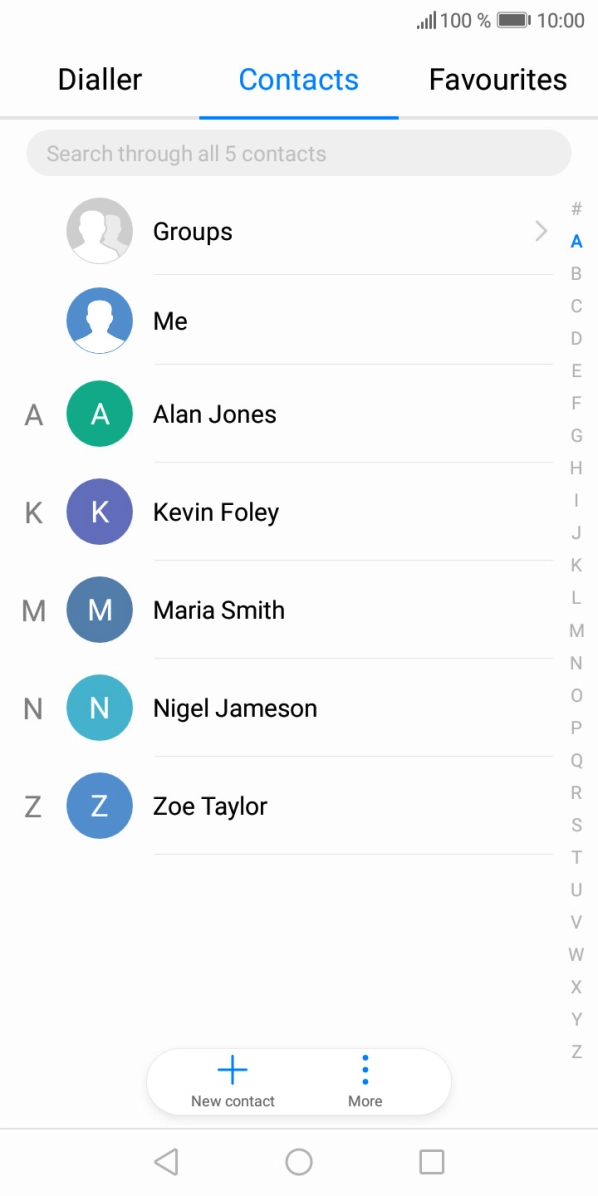Switch to the Dialler tab
The height and width of the screenshot is (1196, 598).
pyautogui.click(x=100, y=79)
